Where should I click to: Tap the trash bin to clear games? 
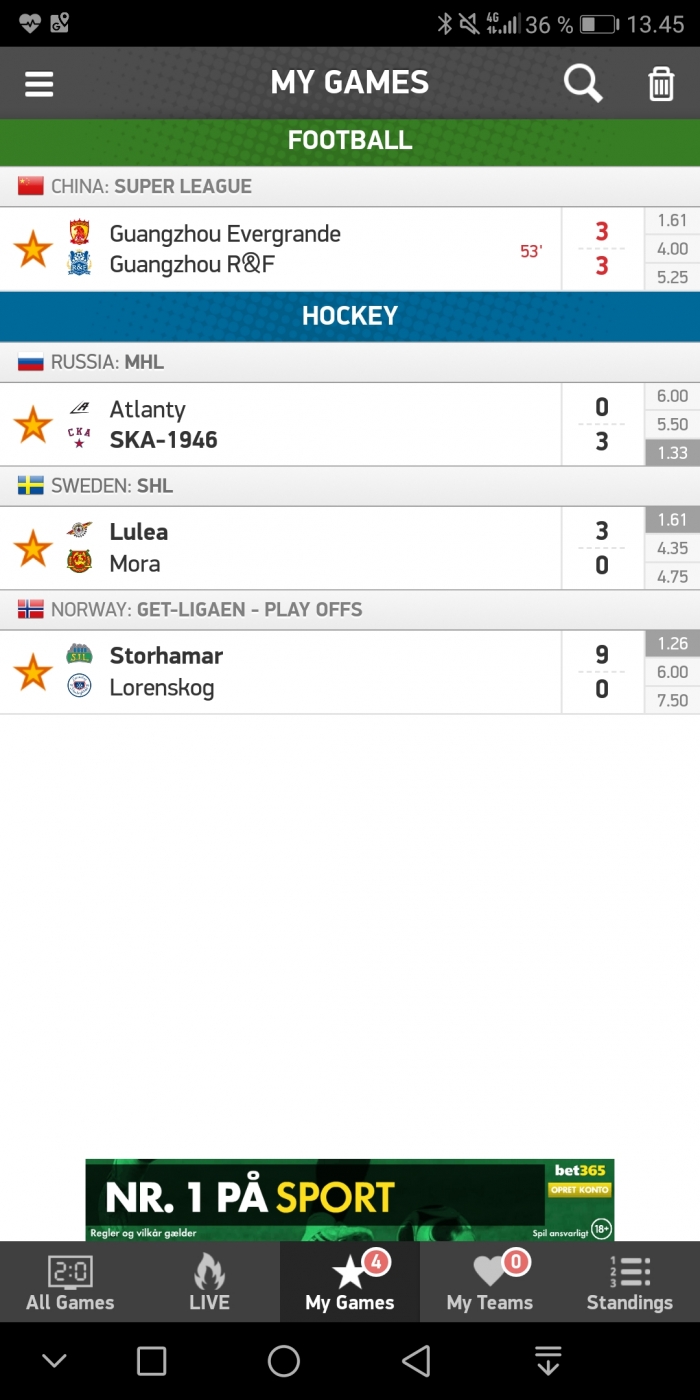(661, 84)
